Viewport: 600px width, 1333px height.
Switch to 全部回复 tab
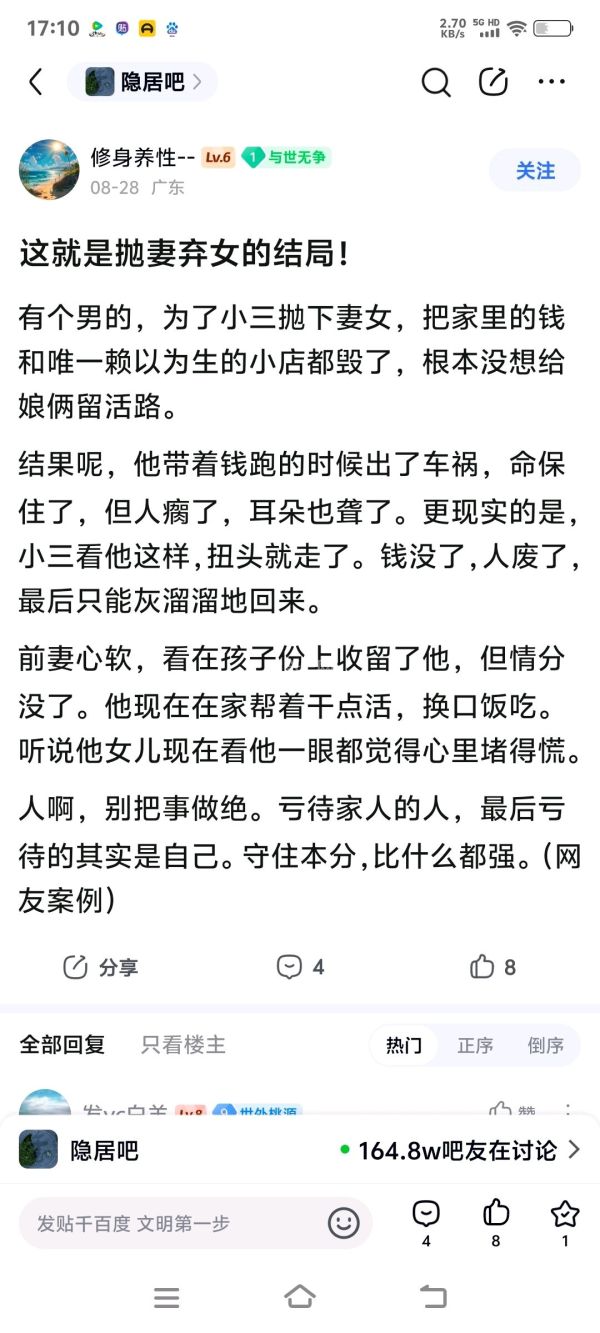62,1045
